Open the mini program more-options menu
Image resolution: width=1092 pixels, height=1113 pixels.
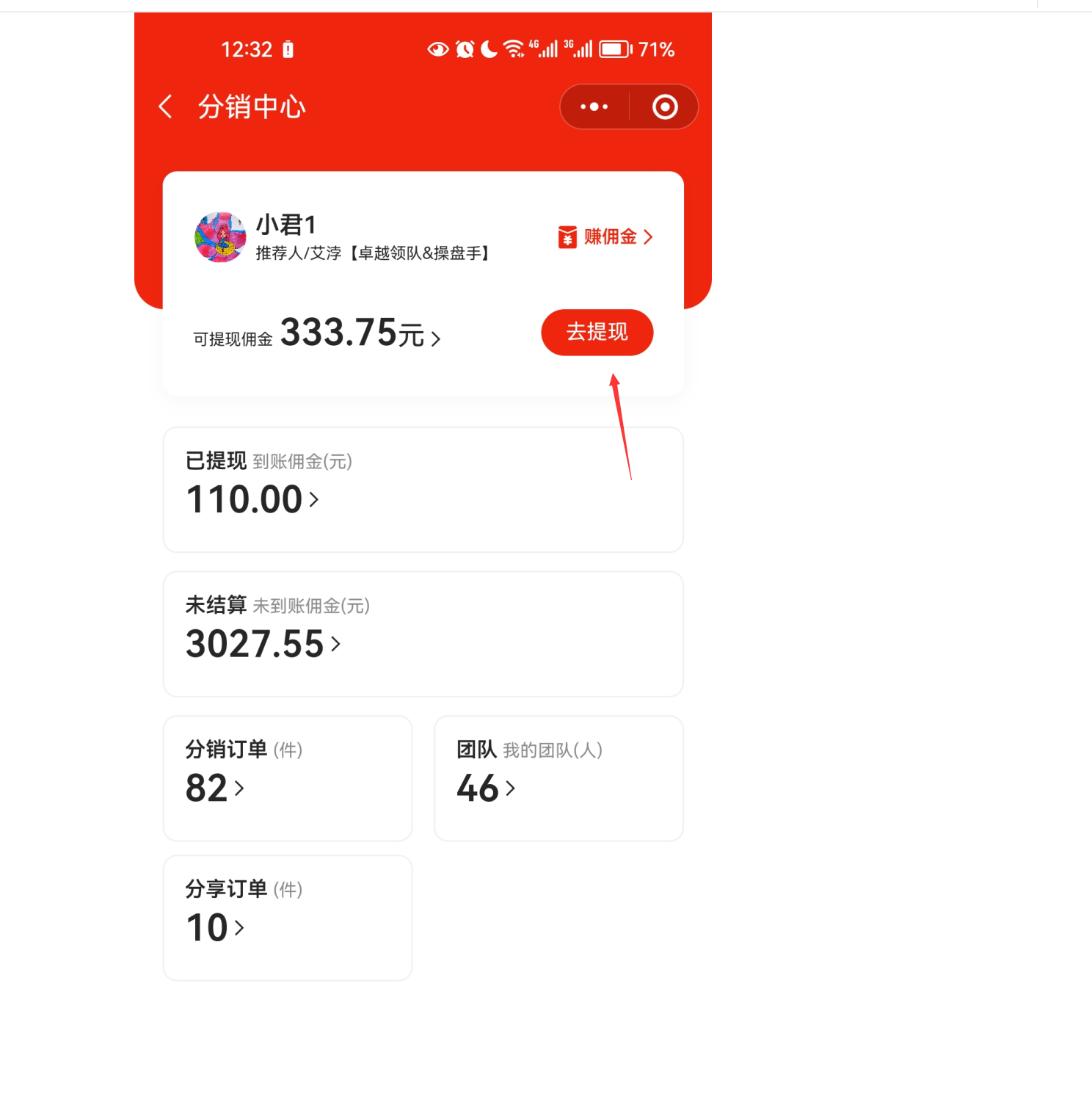click(594, 107)
